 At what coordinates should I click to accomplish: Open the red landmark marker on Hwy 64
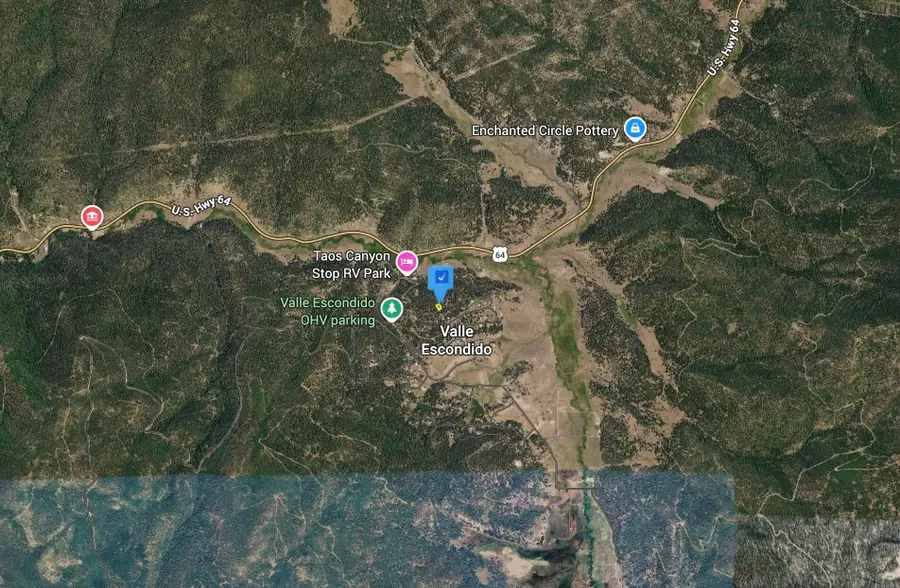pyautogui.click(x=92, y=216)
